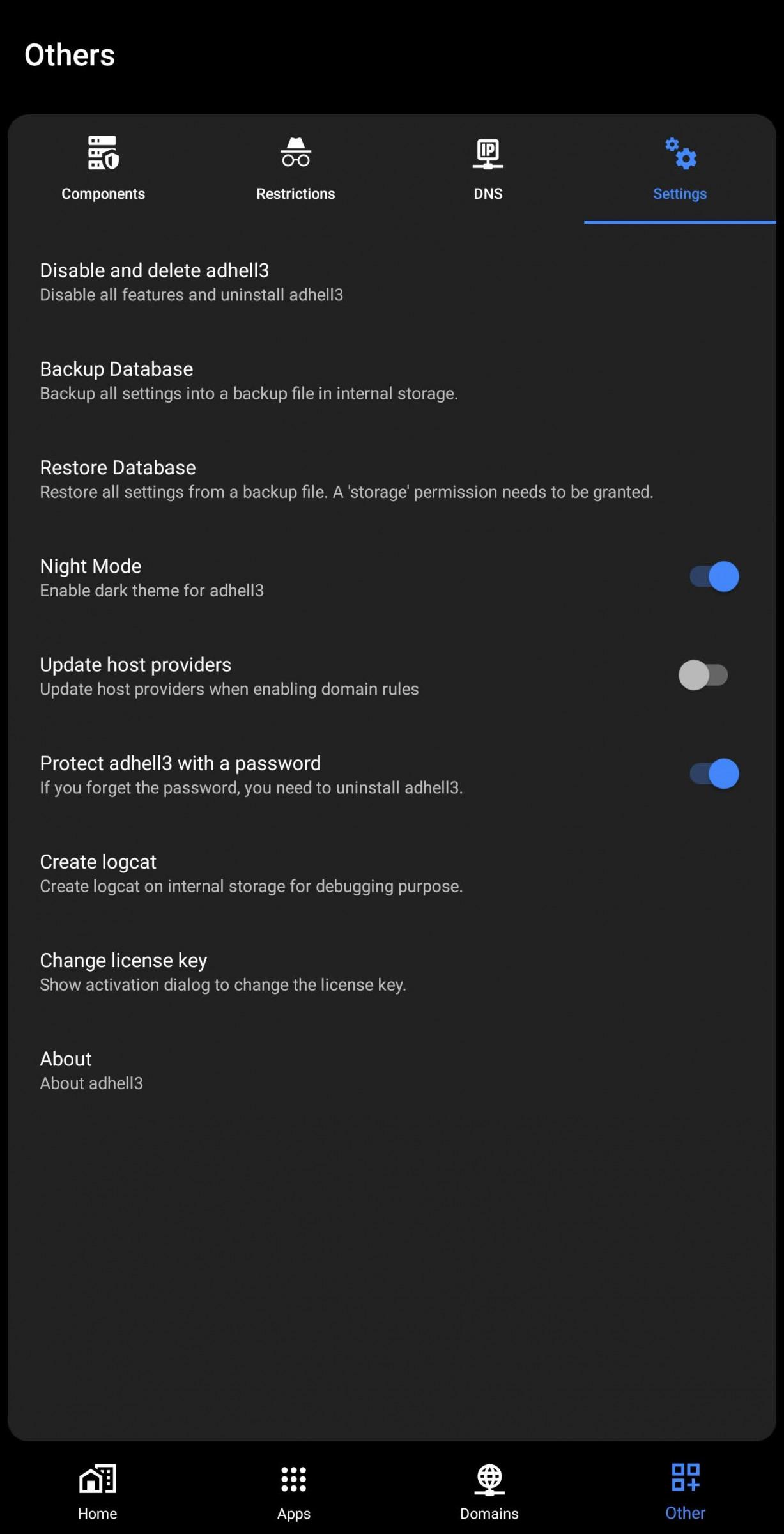Tap Backup Database
The image size is (784, 1534).
392,380
